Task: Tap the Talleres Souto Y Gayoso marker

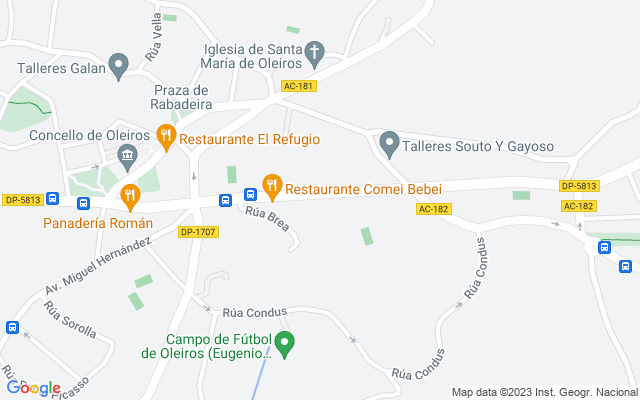Action: pos(389,144)
